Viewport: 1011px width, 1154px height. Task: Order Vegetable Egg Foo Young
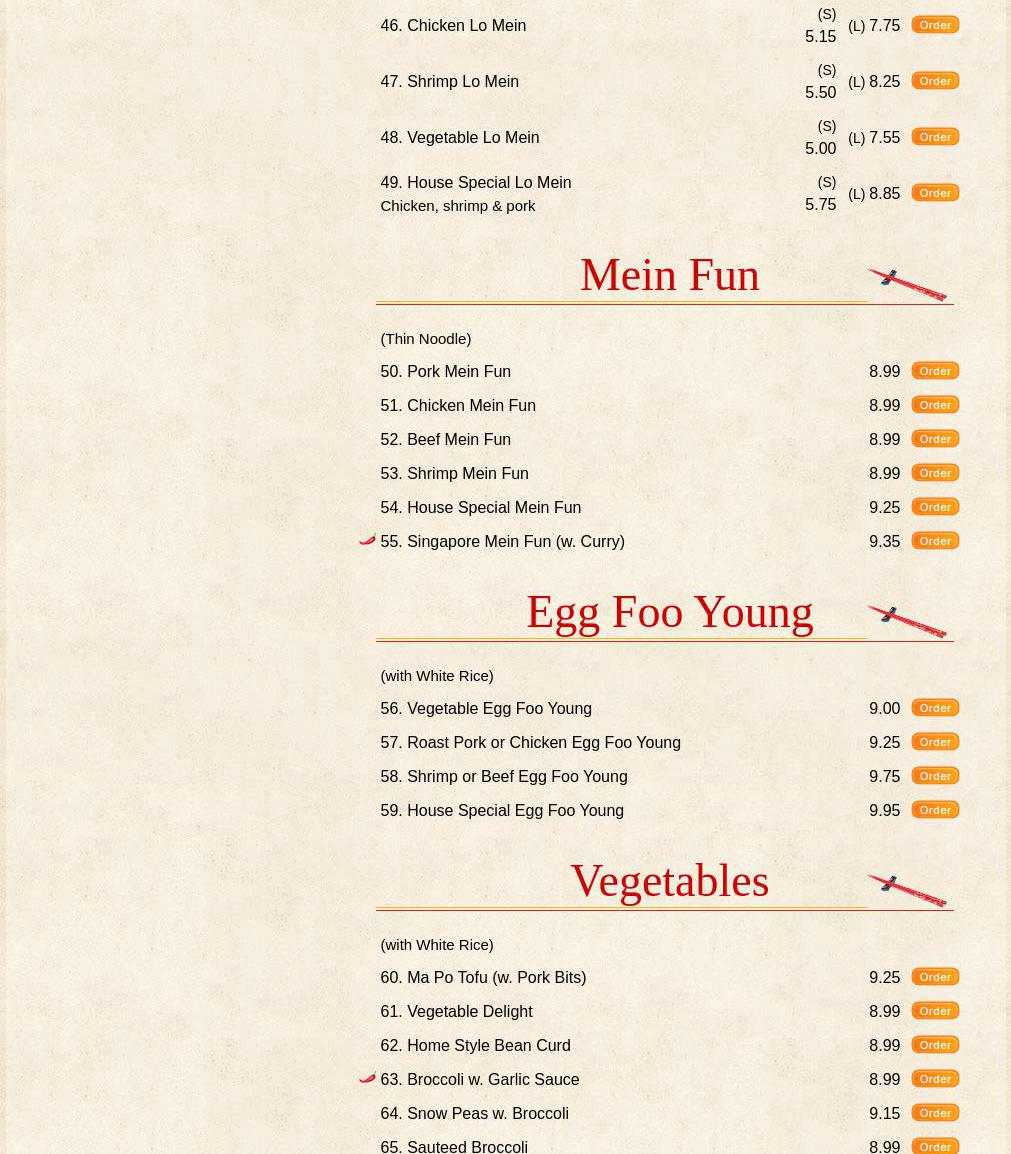pos(934,708)
